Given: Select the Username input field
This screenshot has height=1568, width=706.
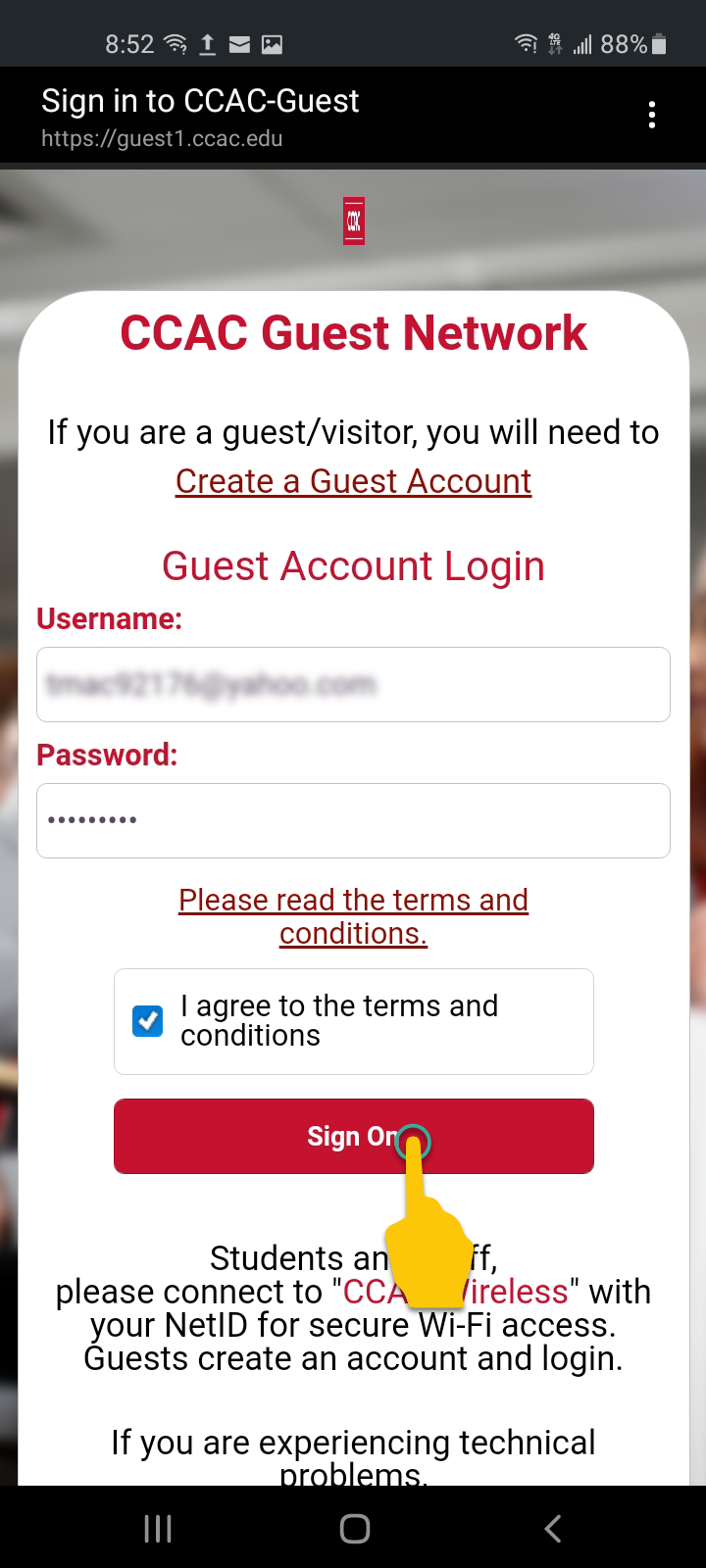Looking at the screenshot, I should tap(353, 684).
